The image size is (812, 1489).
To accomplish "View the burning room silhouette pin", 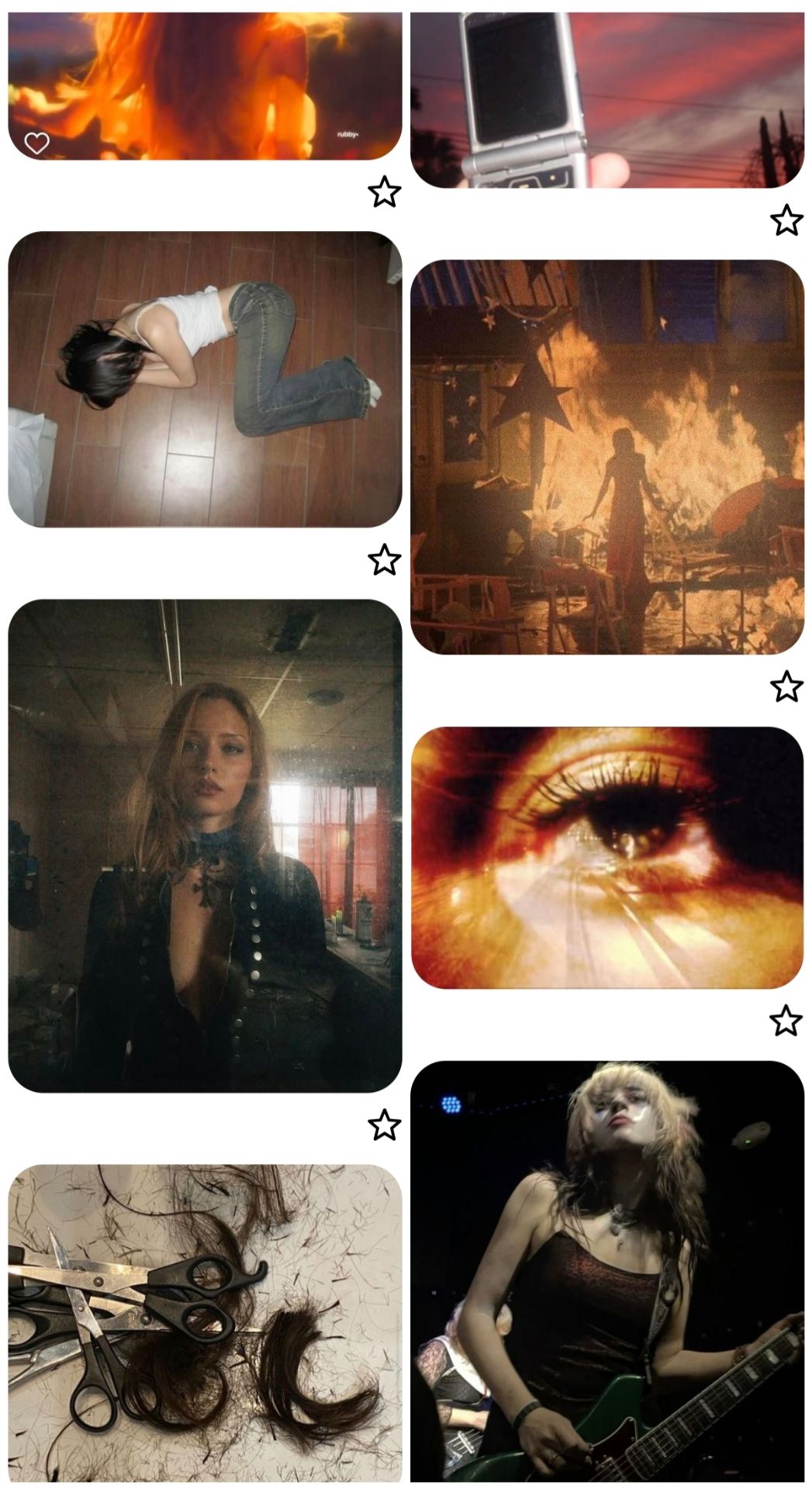I will pyautogui.click(x=606, y=457).
